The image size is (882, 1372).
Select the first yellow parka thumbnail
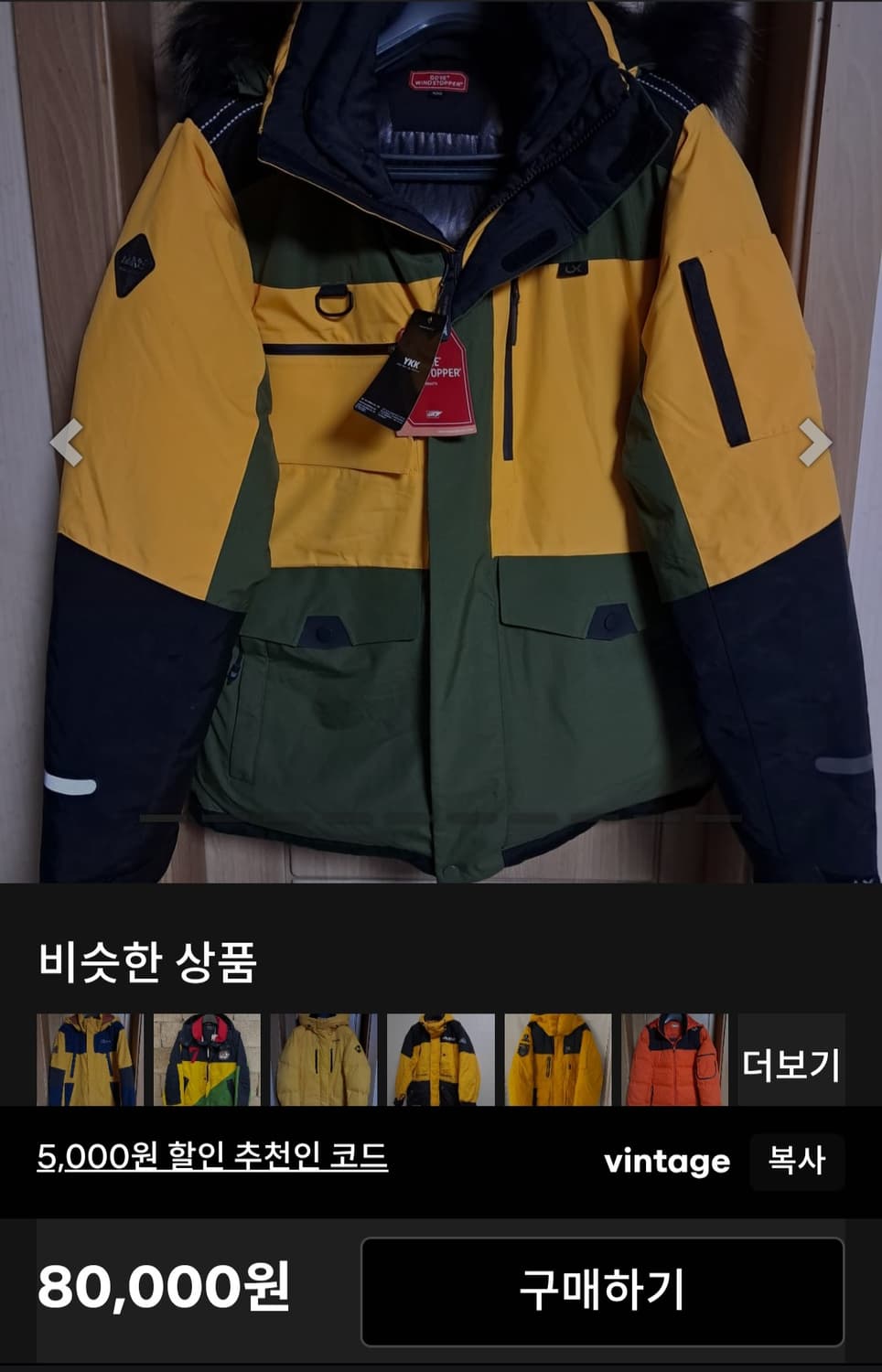89,1059
